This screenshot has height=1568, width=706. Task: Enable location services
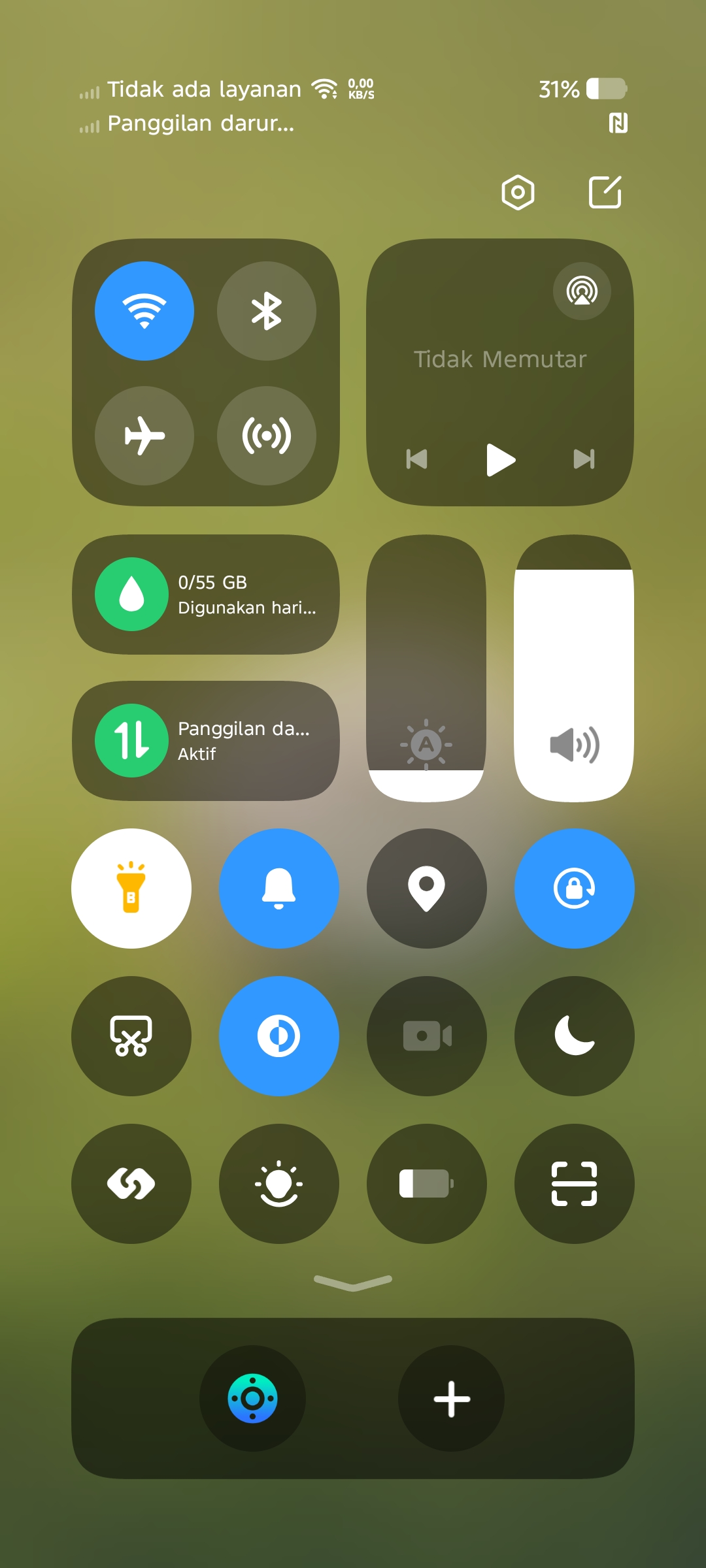(x=427, y=889)
